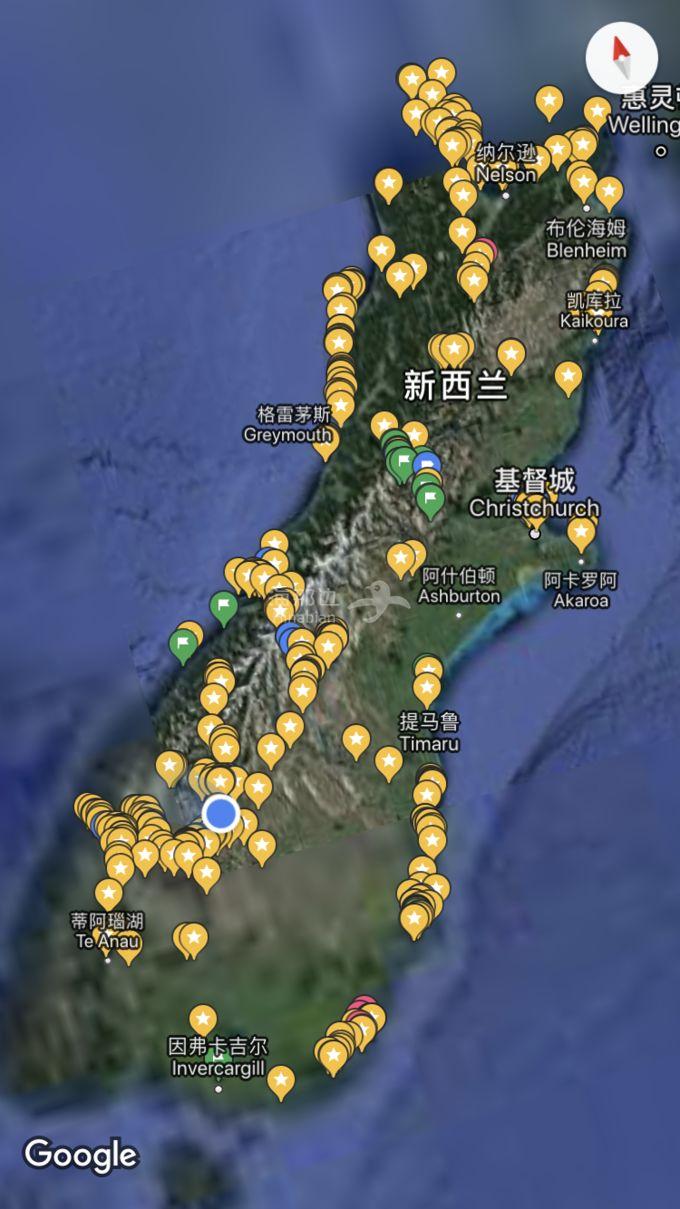Open the Timaru place label

(x=429, y=732)
